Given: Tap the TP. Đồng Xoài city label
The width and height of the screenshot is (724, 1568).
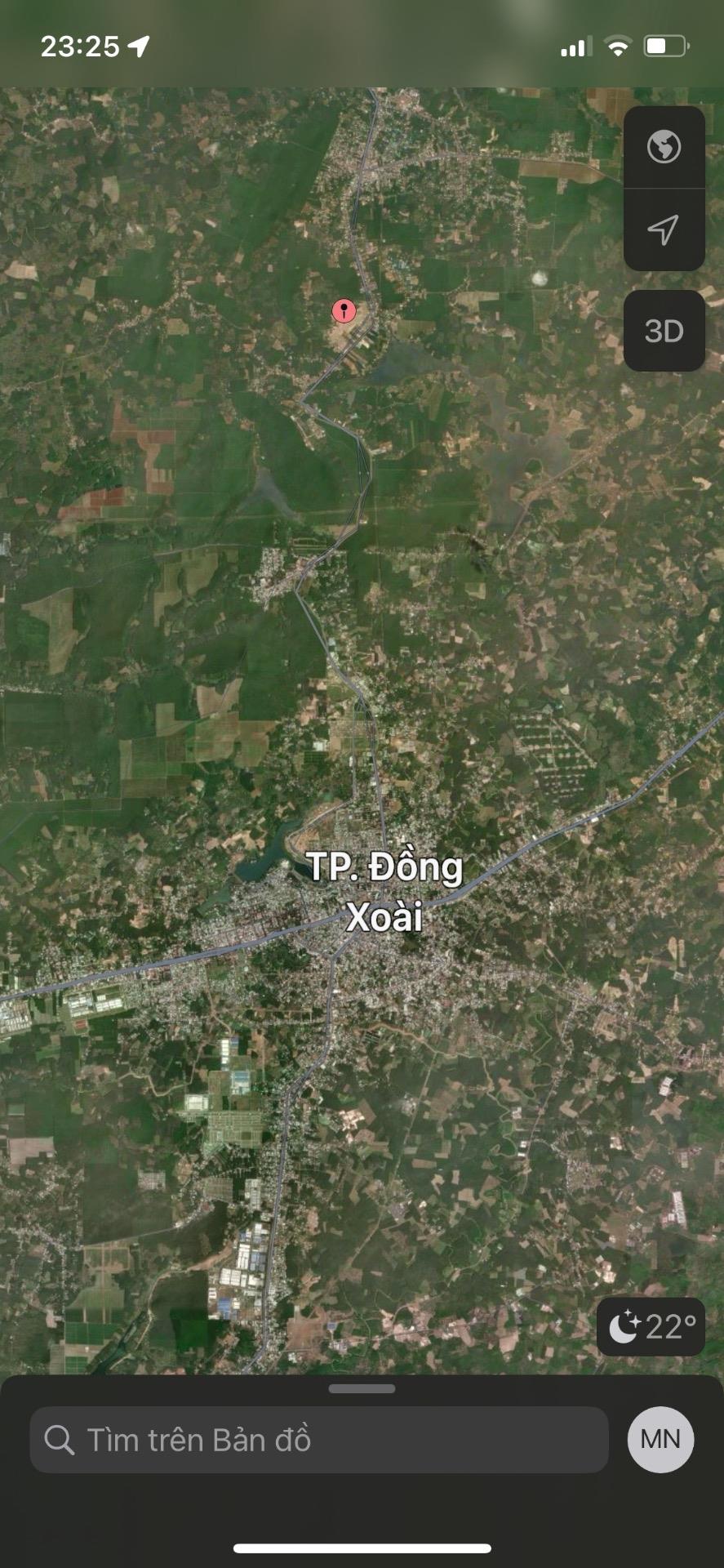Looking at the screenshot, I should (x=384, y=891).
